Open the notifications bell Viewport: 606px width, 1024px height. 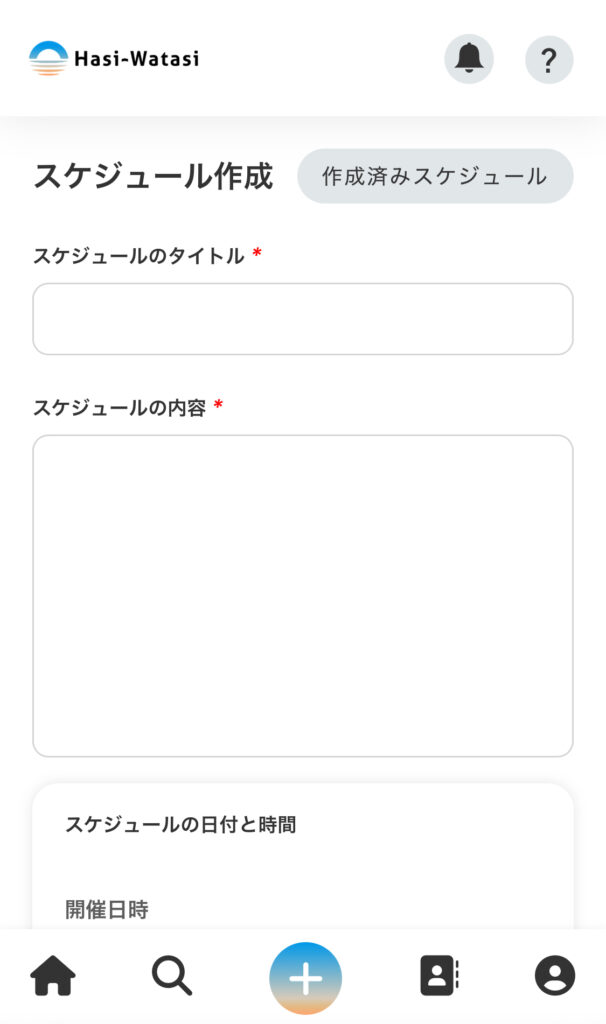coord(469,59)
